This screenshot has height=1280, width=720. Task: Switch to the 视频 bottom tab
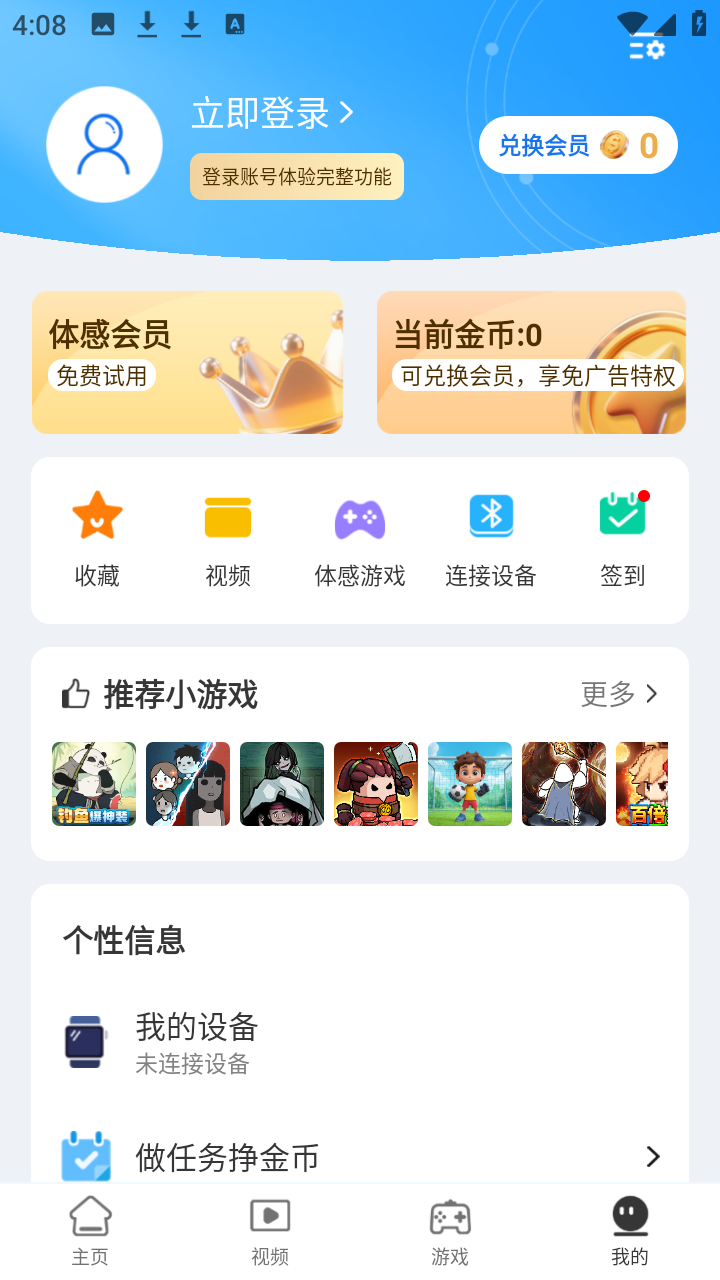tap(270, 1232)
